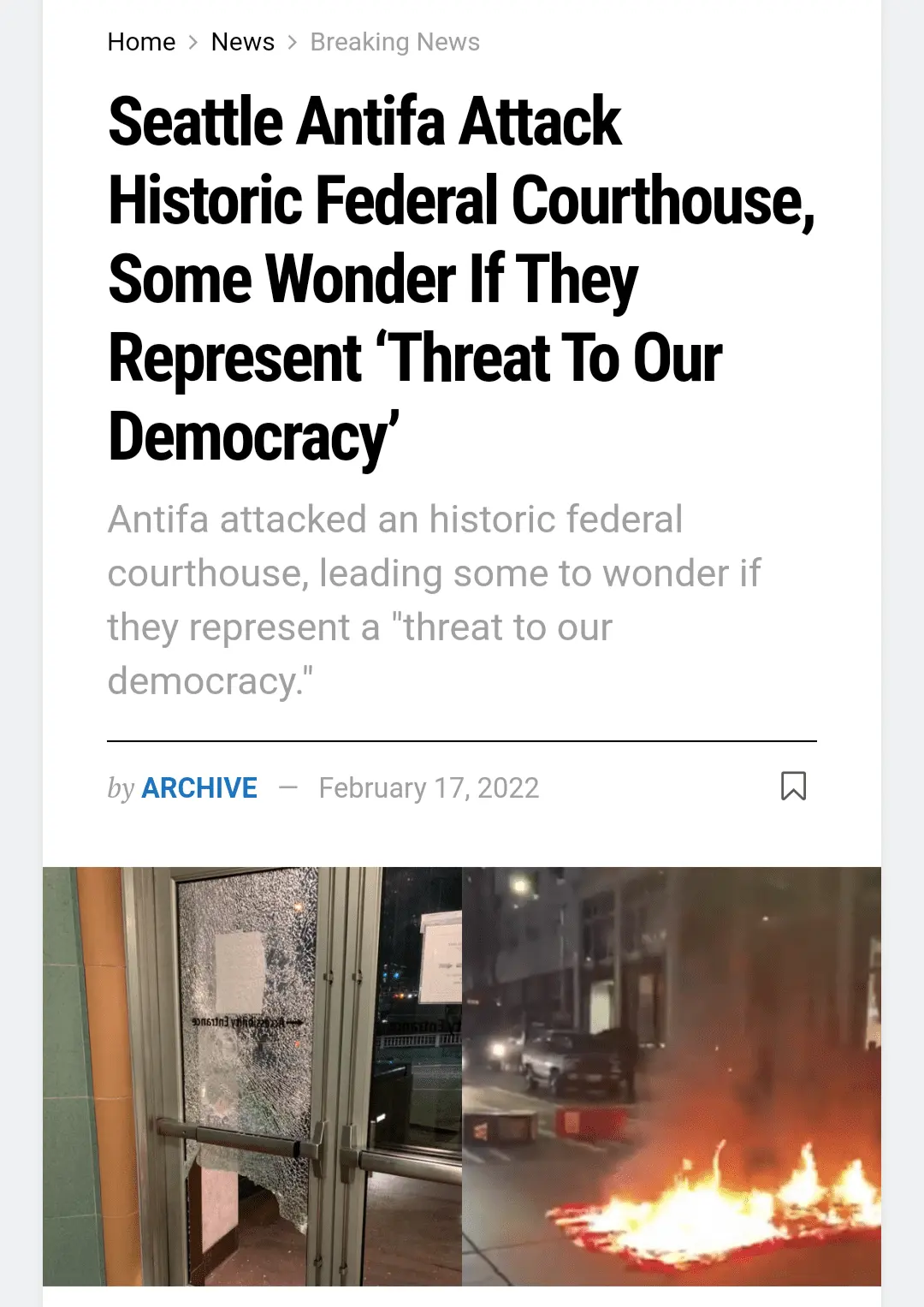Go to the Home breadcrumb
Screen dimensions: 924x1307
click(x=141, y=42)
